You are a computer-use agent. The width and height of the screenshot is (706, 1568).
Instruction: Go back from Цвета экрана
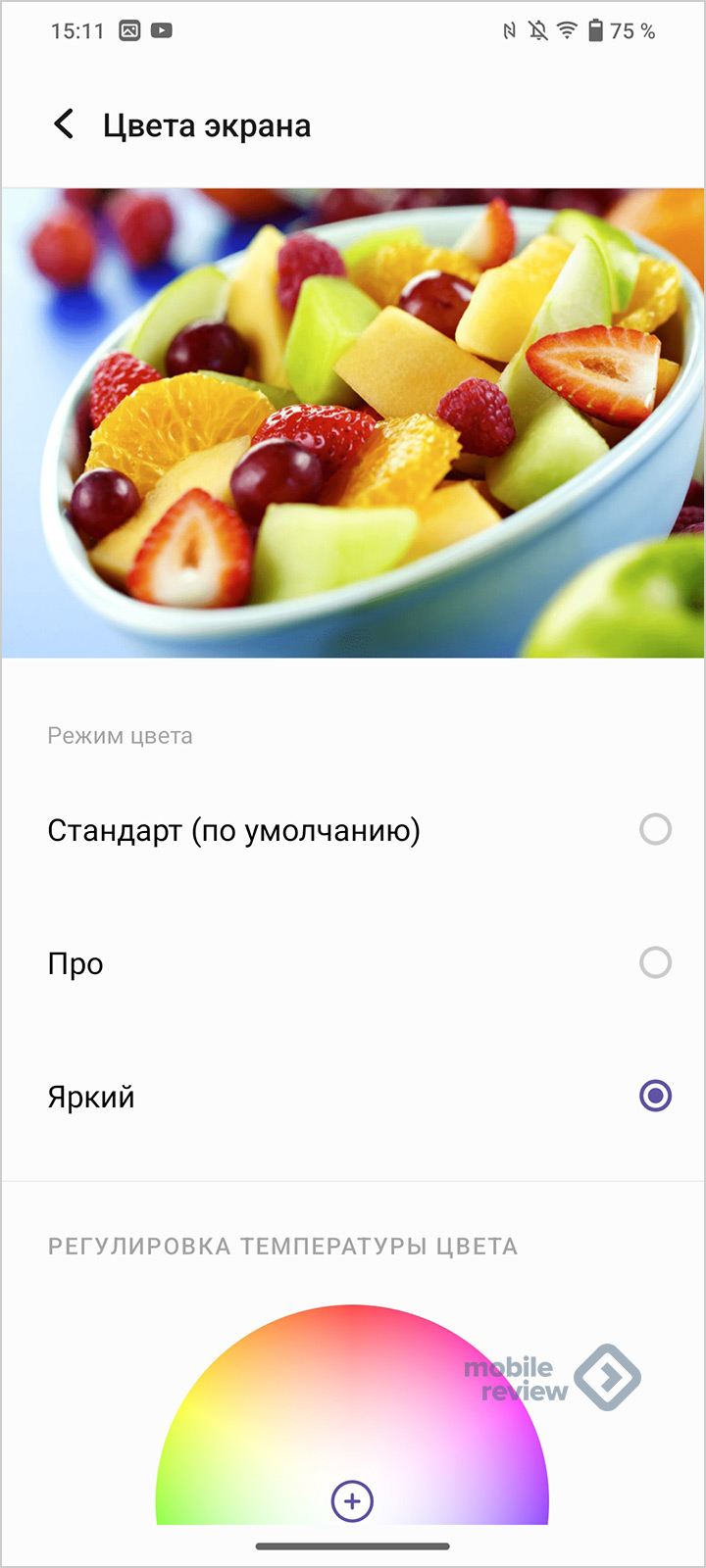click(x=64, y=124)
